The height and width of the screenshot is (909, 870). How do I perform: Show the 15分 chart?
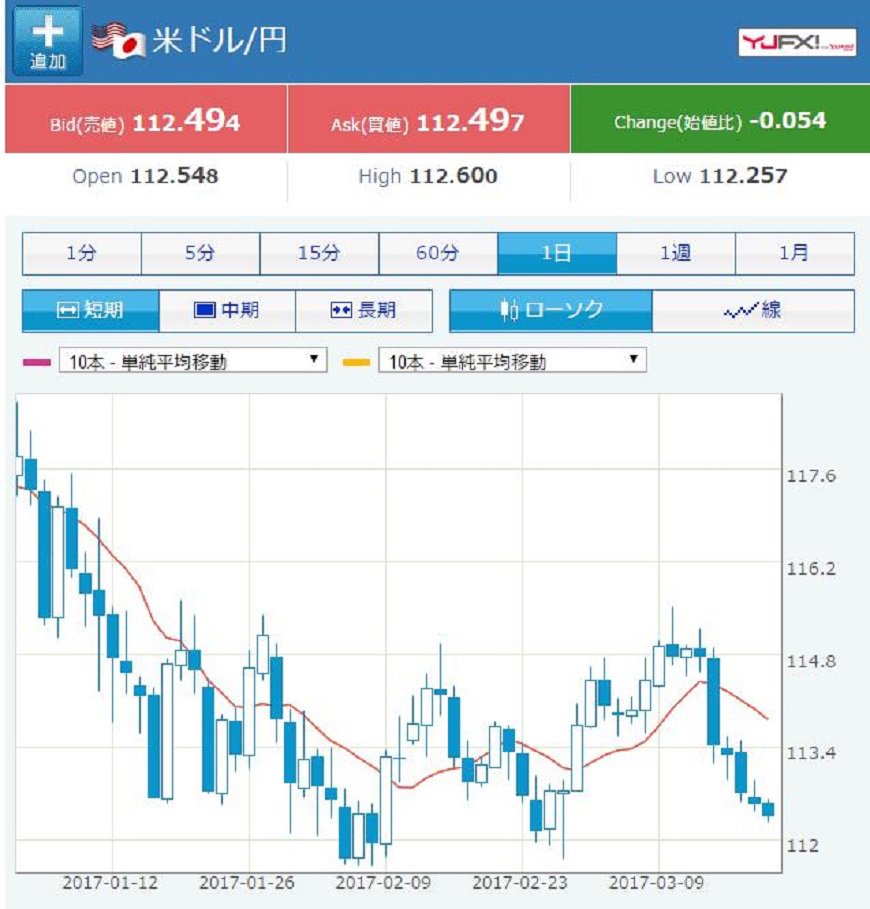click(x=319, y=253)
